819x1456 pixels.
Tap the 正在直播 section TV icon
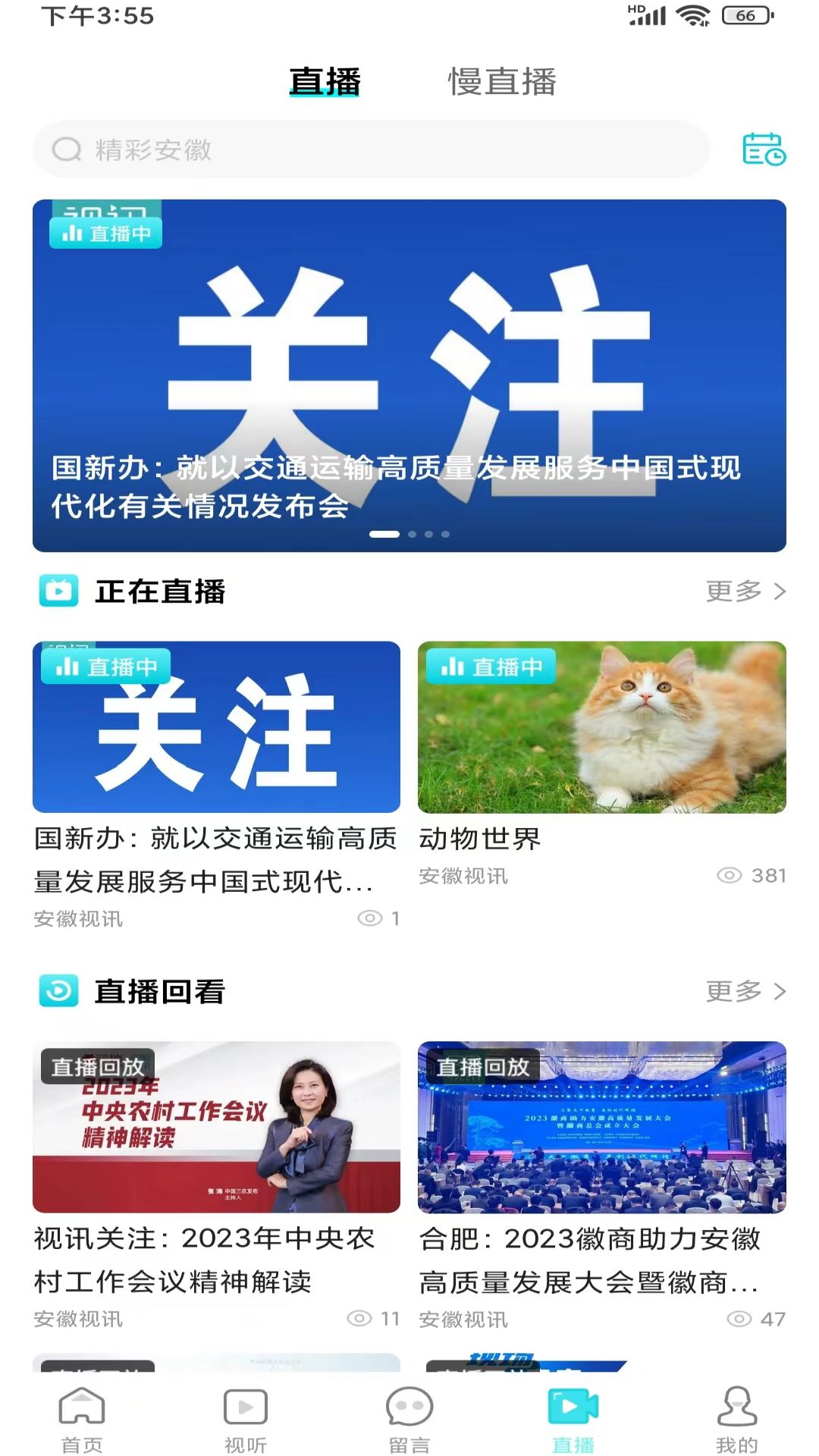click(x=59, y=592)
